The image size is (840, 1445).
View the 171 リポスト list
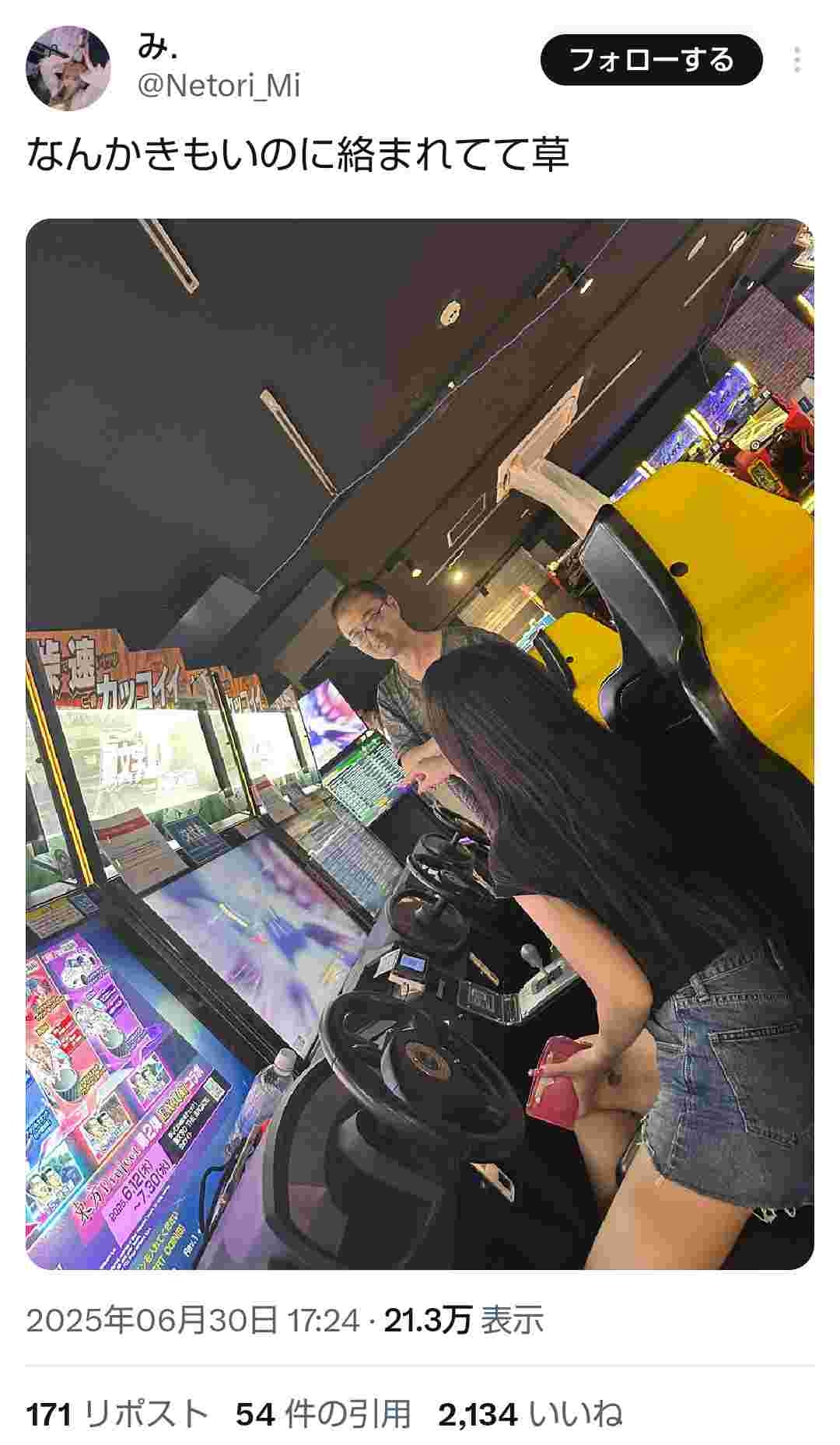click(117, 1413)
